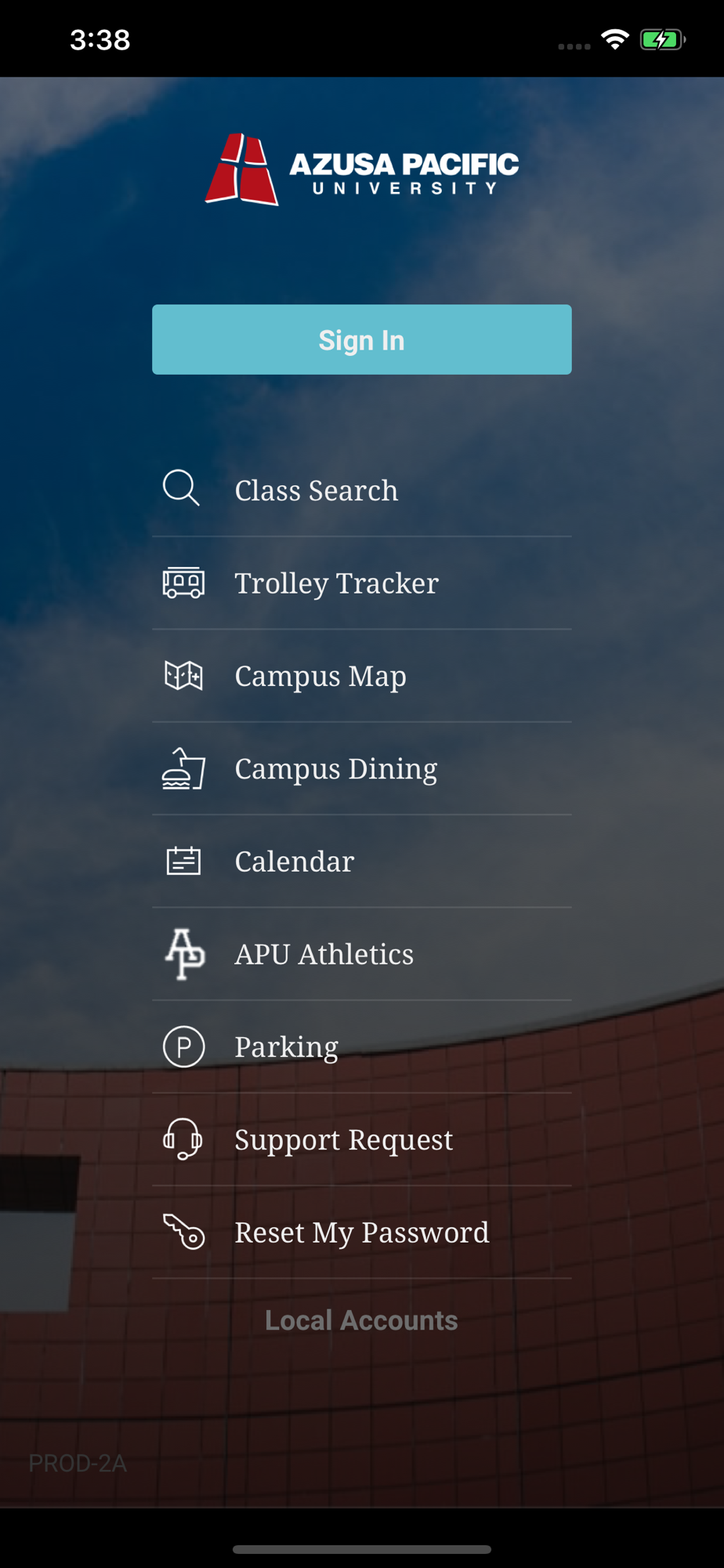Submit a Support Request
The image size is (724, 1568).
pos(361,1139)
